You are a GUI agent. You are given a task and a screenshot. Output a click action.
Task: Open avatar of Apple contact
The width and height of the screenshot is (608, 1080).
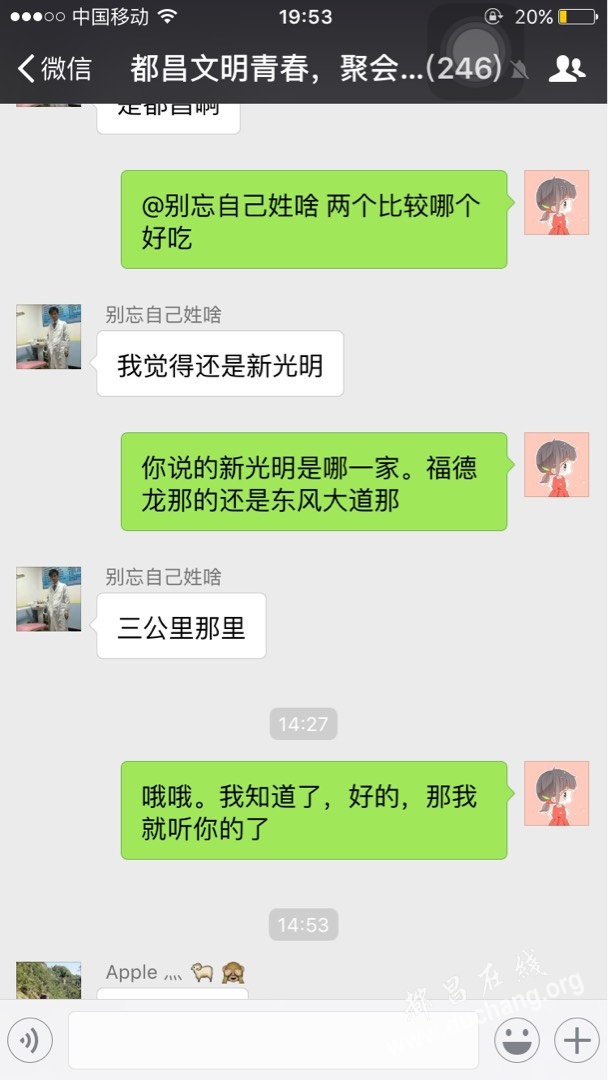tap(48, 980)
